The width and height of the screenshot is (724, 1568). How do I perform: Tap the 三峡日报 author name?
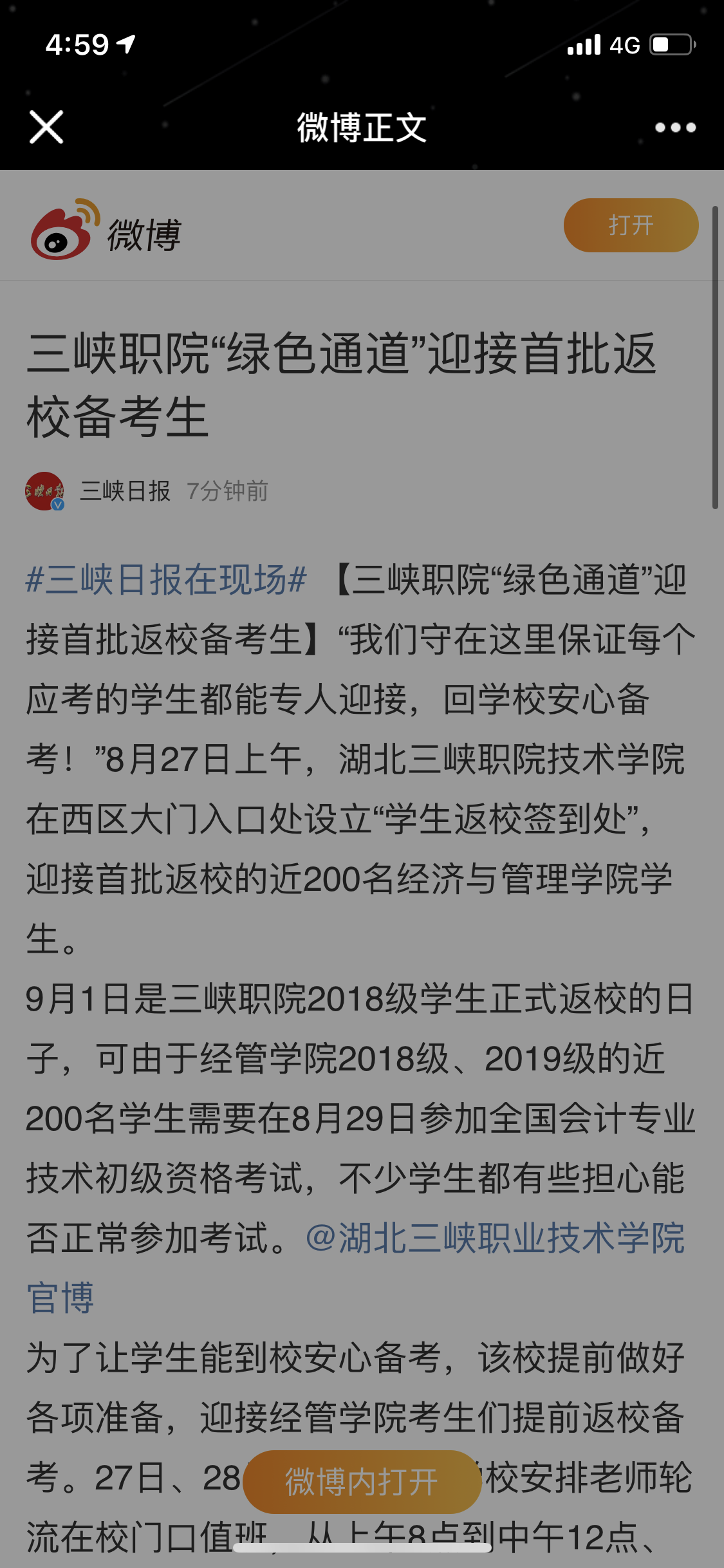click(x=124, y=491)
